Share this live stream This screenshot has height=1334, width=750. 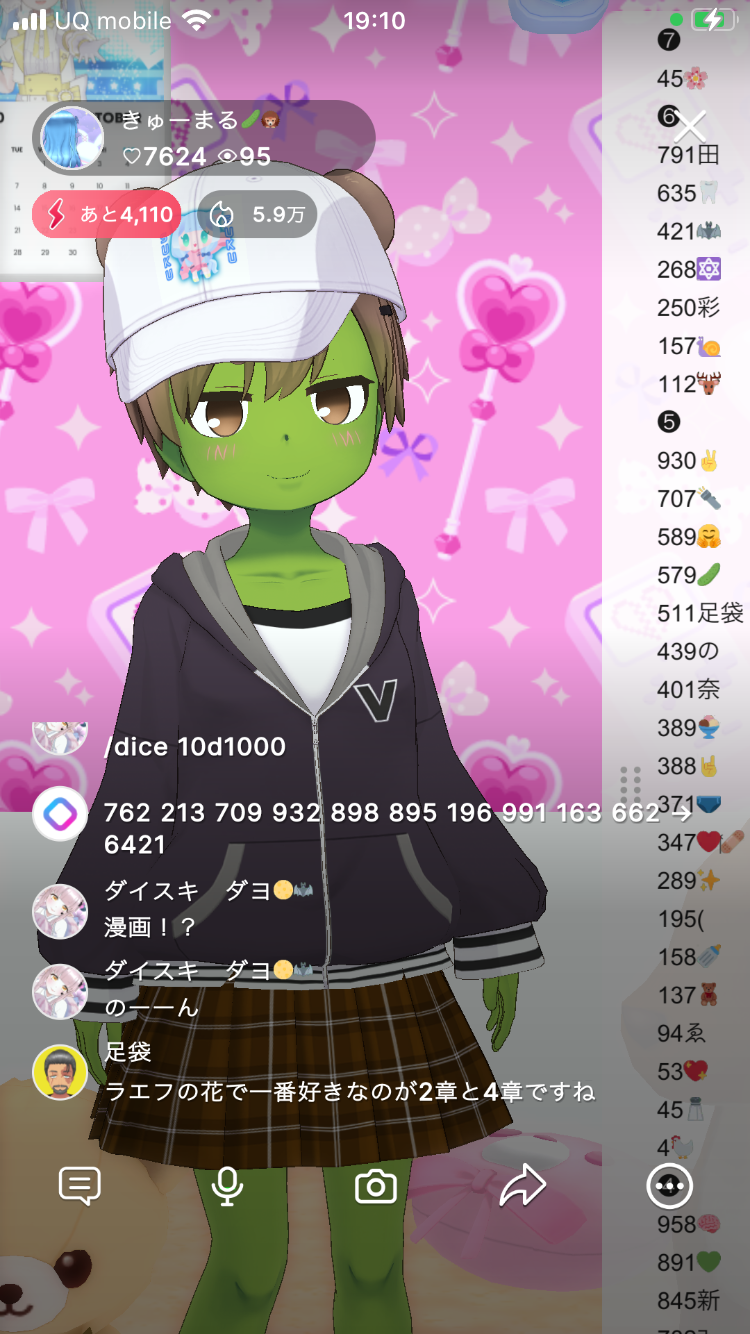[522, 1186]
